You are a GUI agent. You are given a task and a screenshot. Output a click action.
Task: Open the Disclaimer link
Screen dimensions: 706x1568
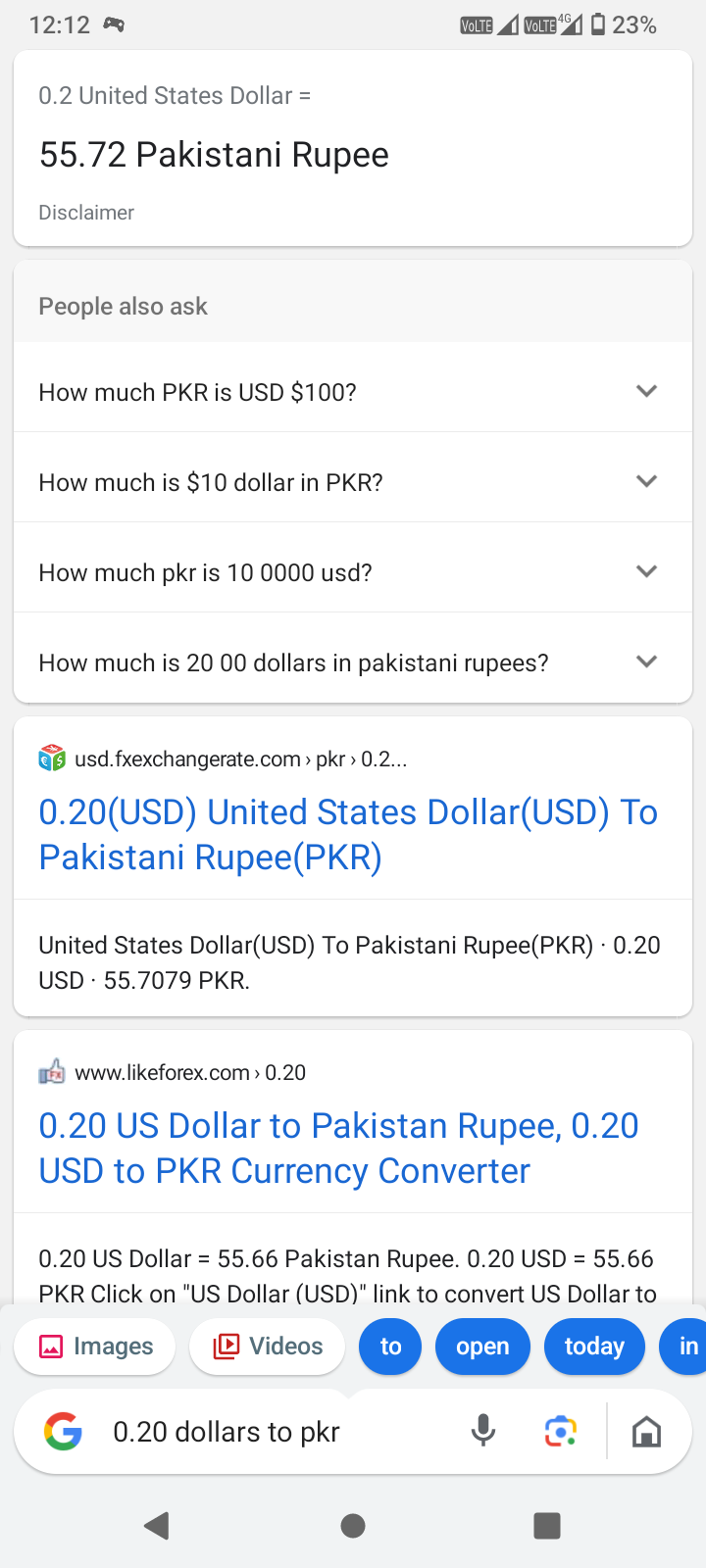[86, 213]
